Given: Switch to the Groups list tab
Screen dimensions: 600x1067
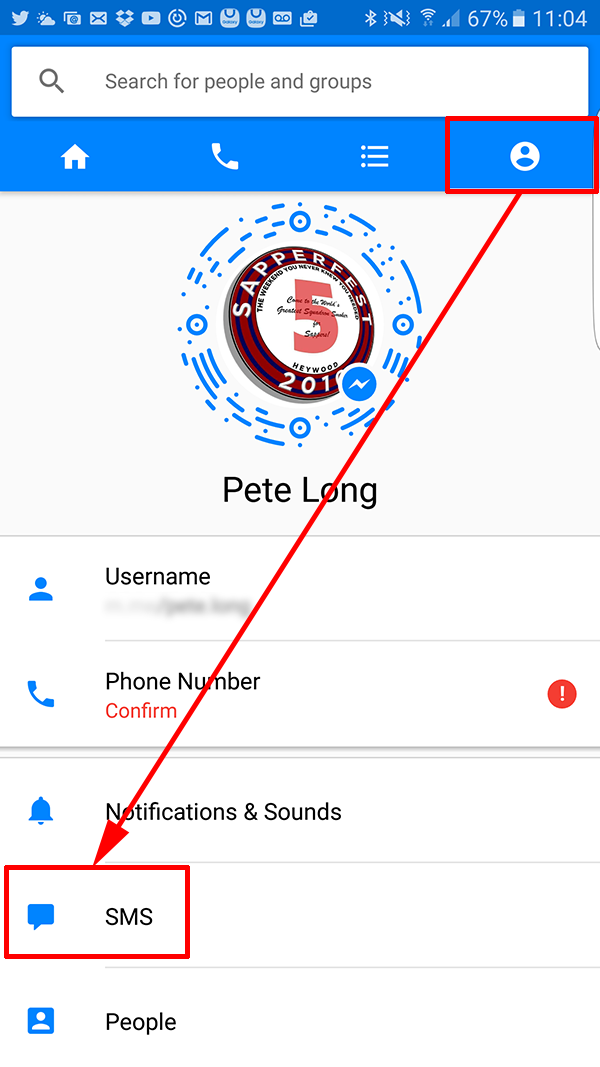Looking at the screenshot, I should (375, 157).
